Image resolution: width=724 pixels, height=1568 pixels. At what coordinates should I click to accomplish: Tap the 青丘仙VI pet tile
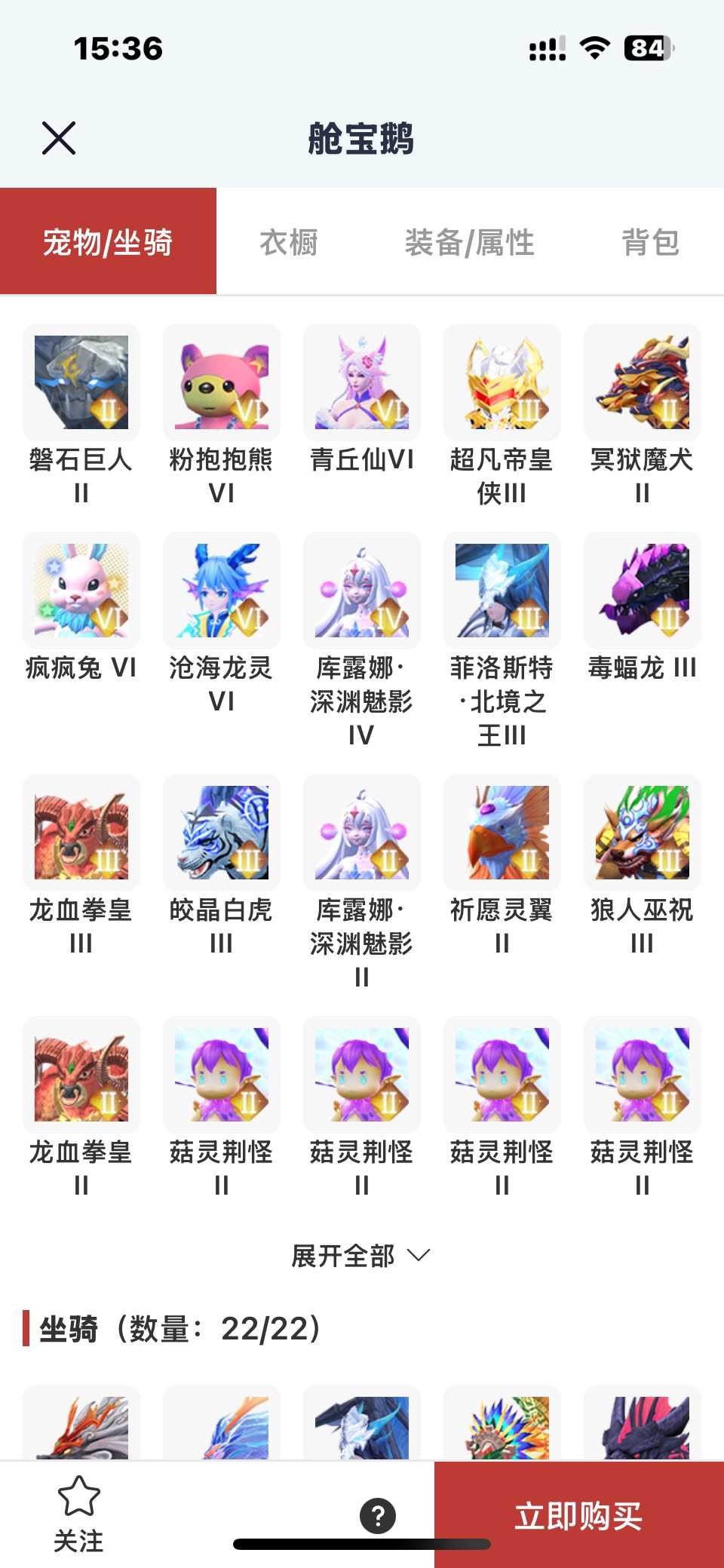pos(362,383)
